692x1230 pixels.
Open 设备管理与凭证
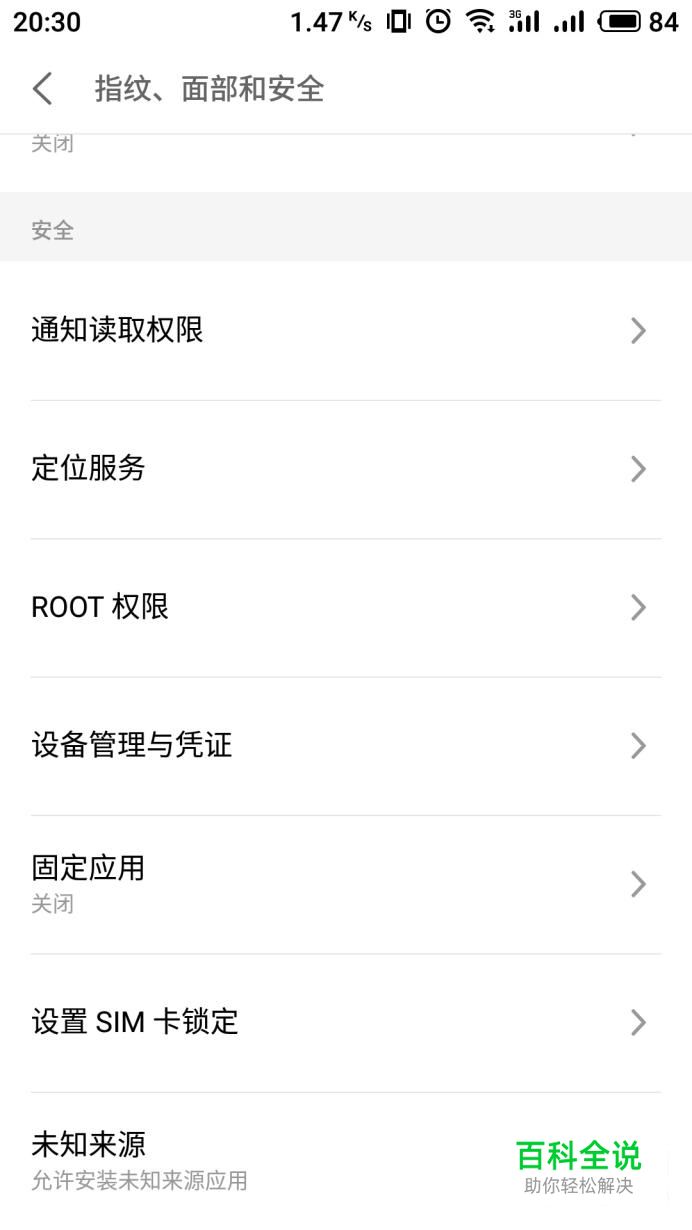(346, 746)
